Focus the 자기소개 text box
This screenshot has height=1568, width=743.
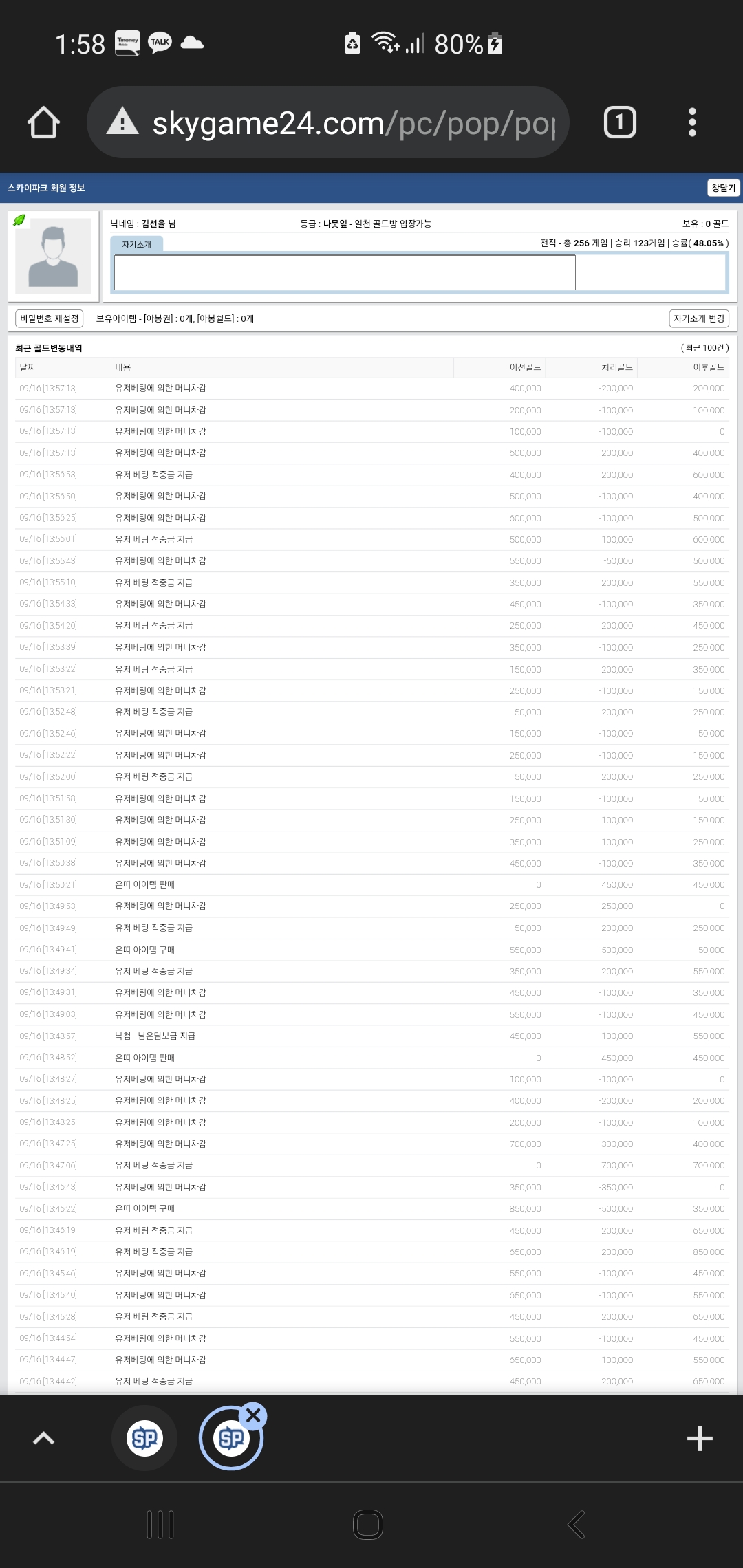click(345, 272)
